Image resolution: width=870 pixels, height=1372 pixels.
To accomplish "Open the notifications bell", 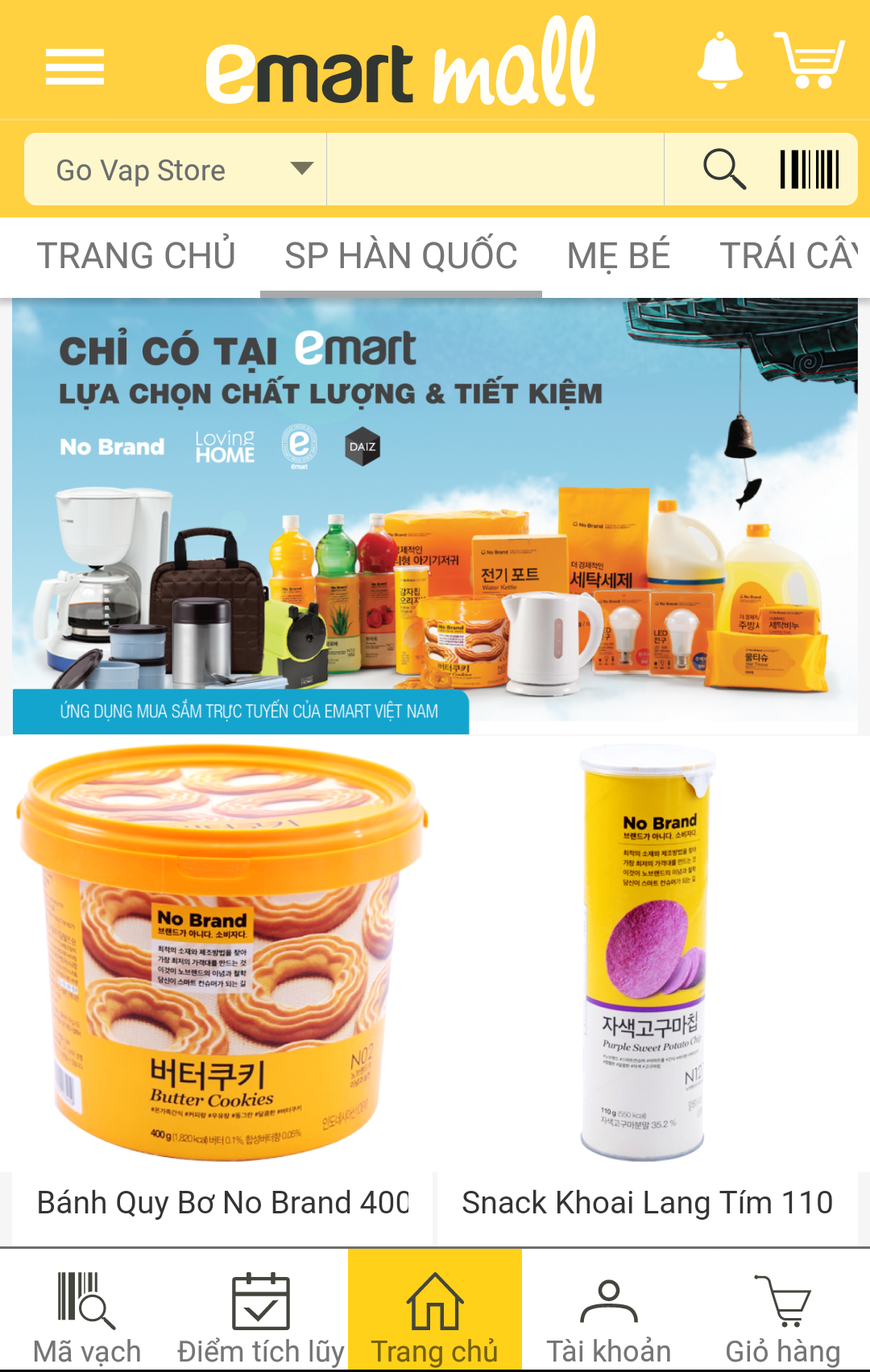I will tap(719, 61).
